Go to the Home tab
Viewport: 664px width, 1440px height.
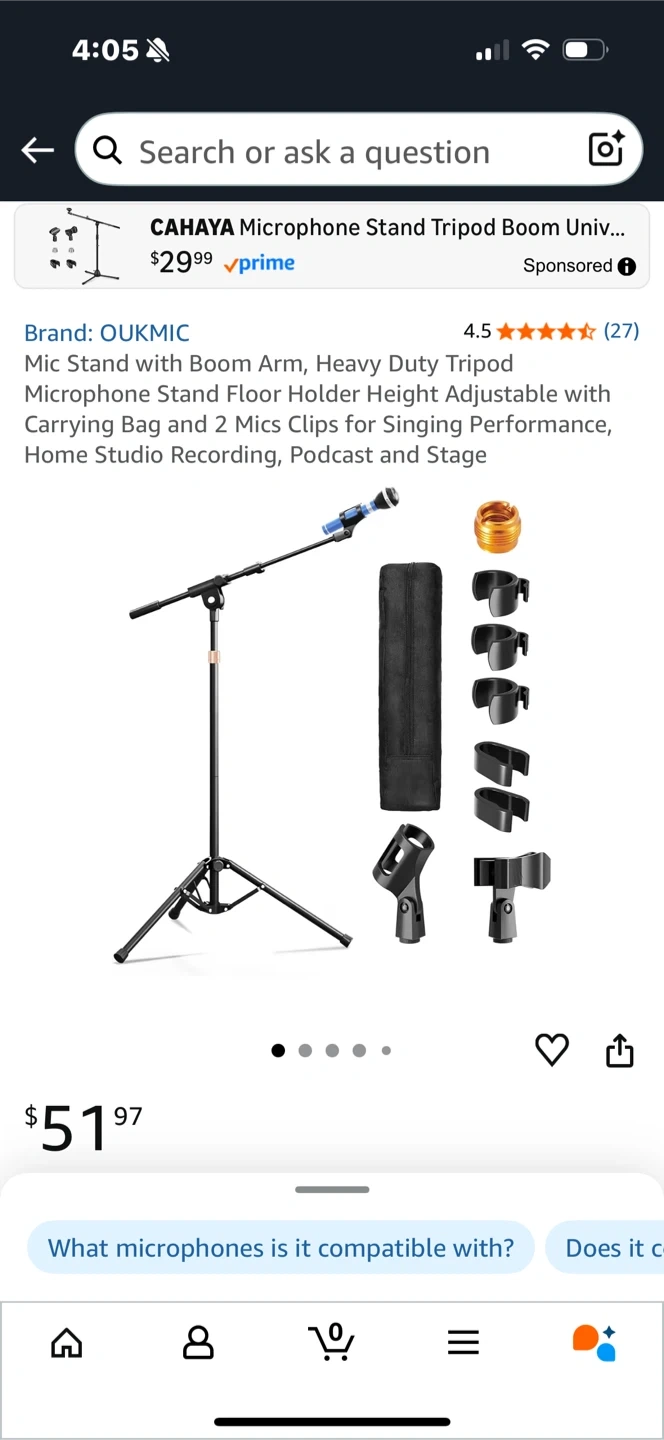(67, 1342)
